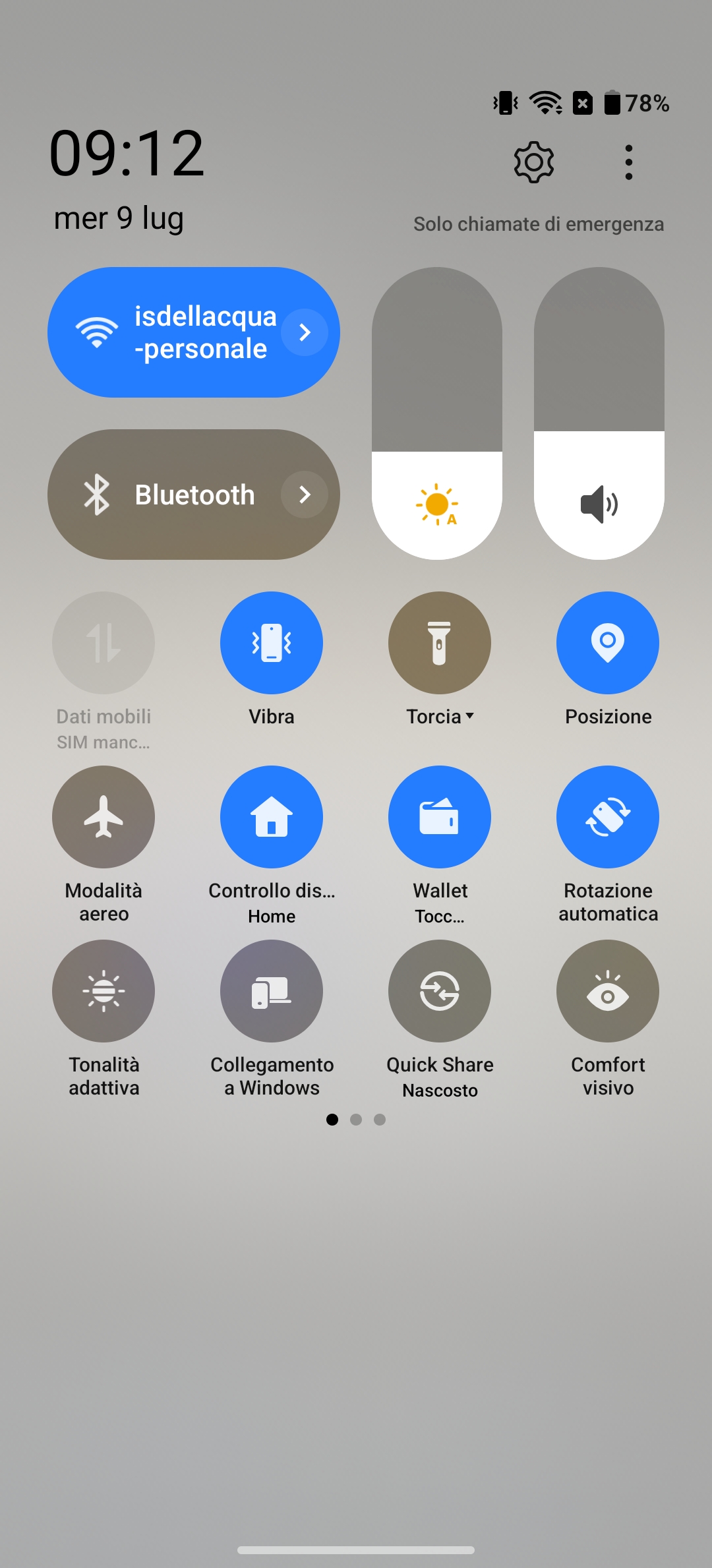The width and height of the screenshot is (712, 1568).
Task: Toggle the Quick Share tile
Action: 440,991
